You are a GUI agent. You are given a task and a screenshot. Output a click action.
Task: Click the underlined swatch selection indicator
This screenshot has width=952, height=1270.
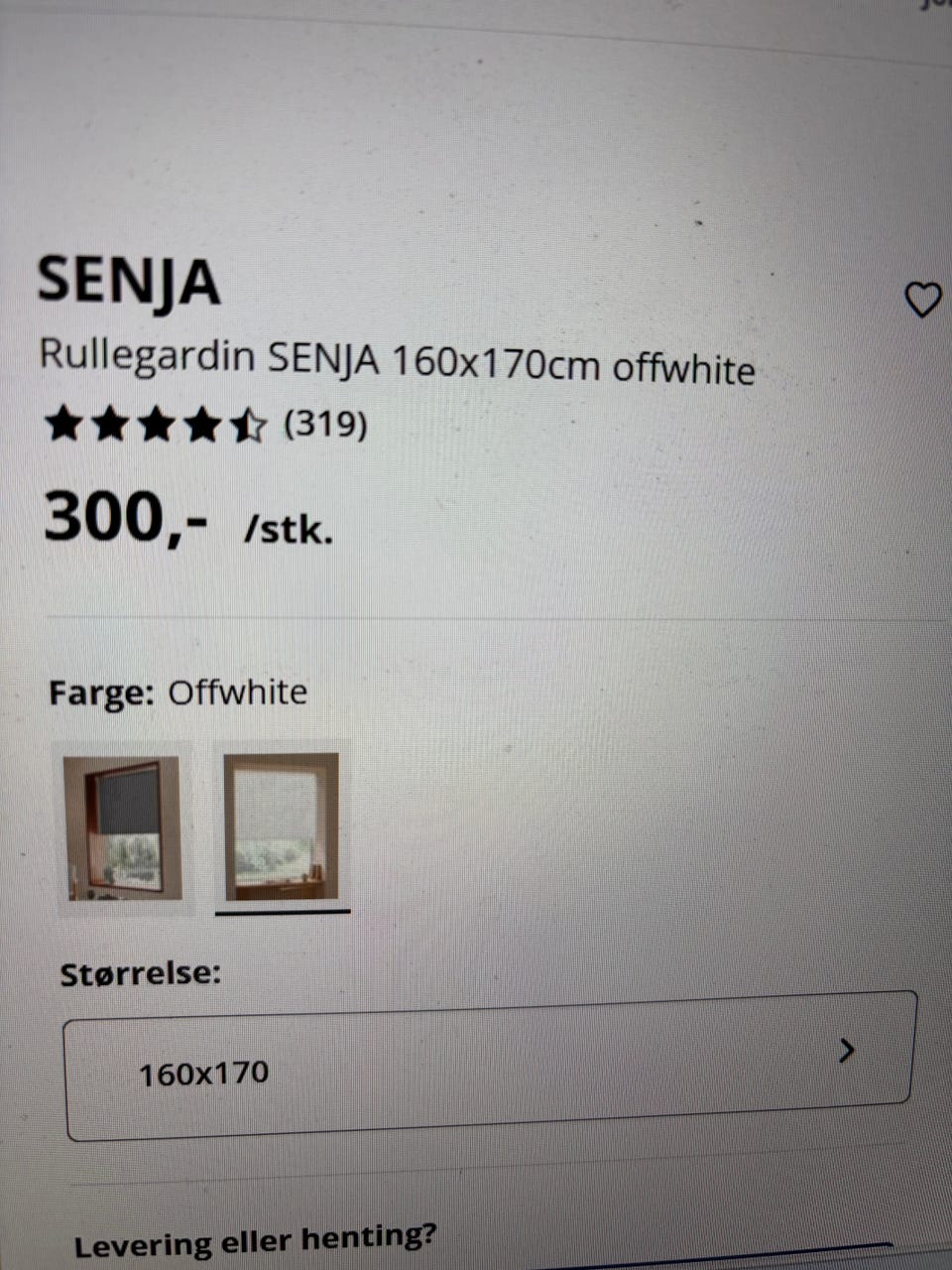(284, 910)
